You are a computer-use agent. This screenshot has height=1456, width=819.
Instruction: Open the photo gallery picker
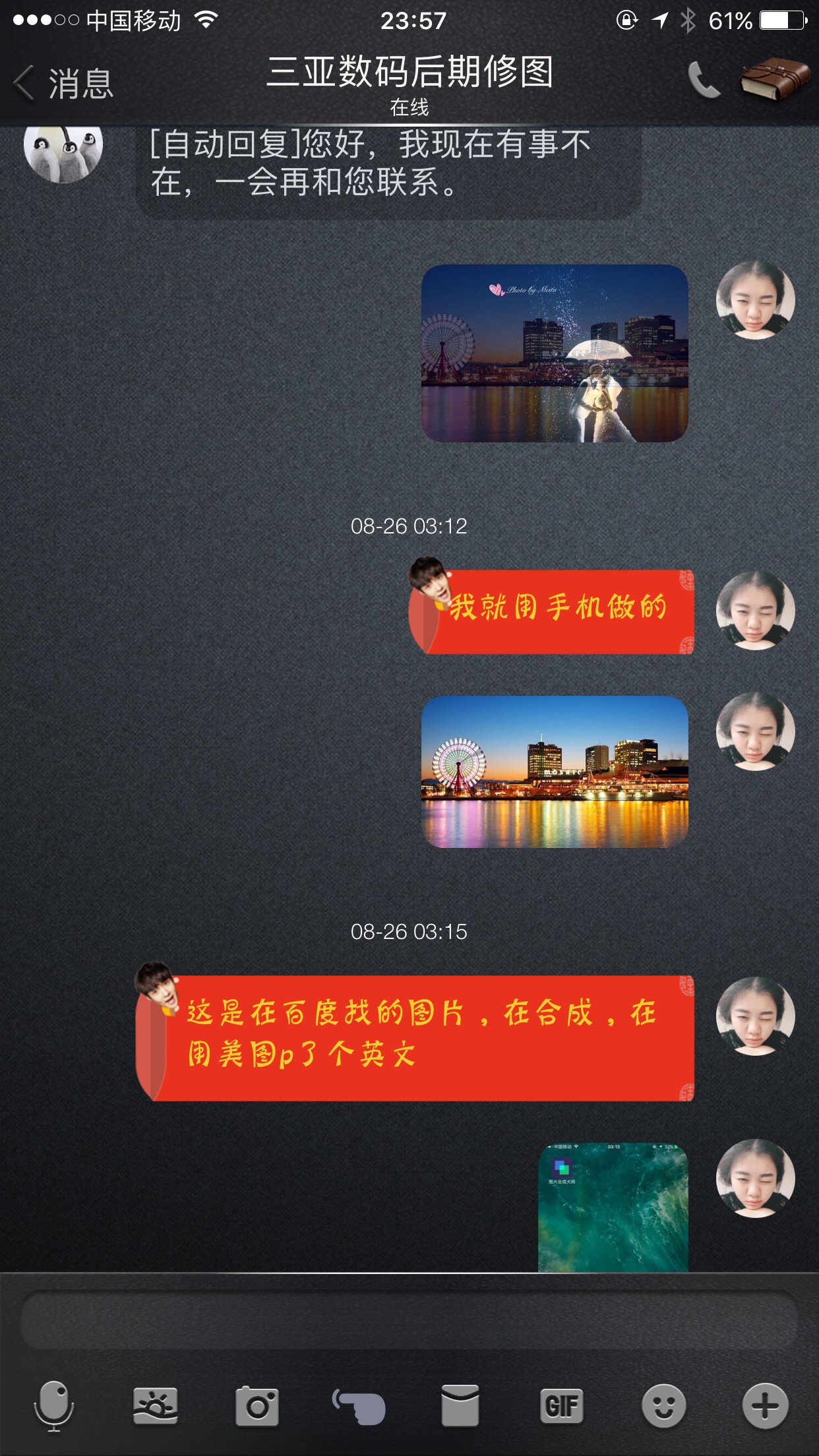click(x=156, y=1406)
